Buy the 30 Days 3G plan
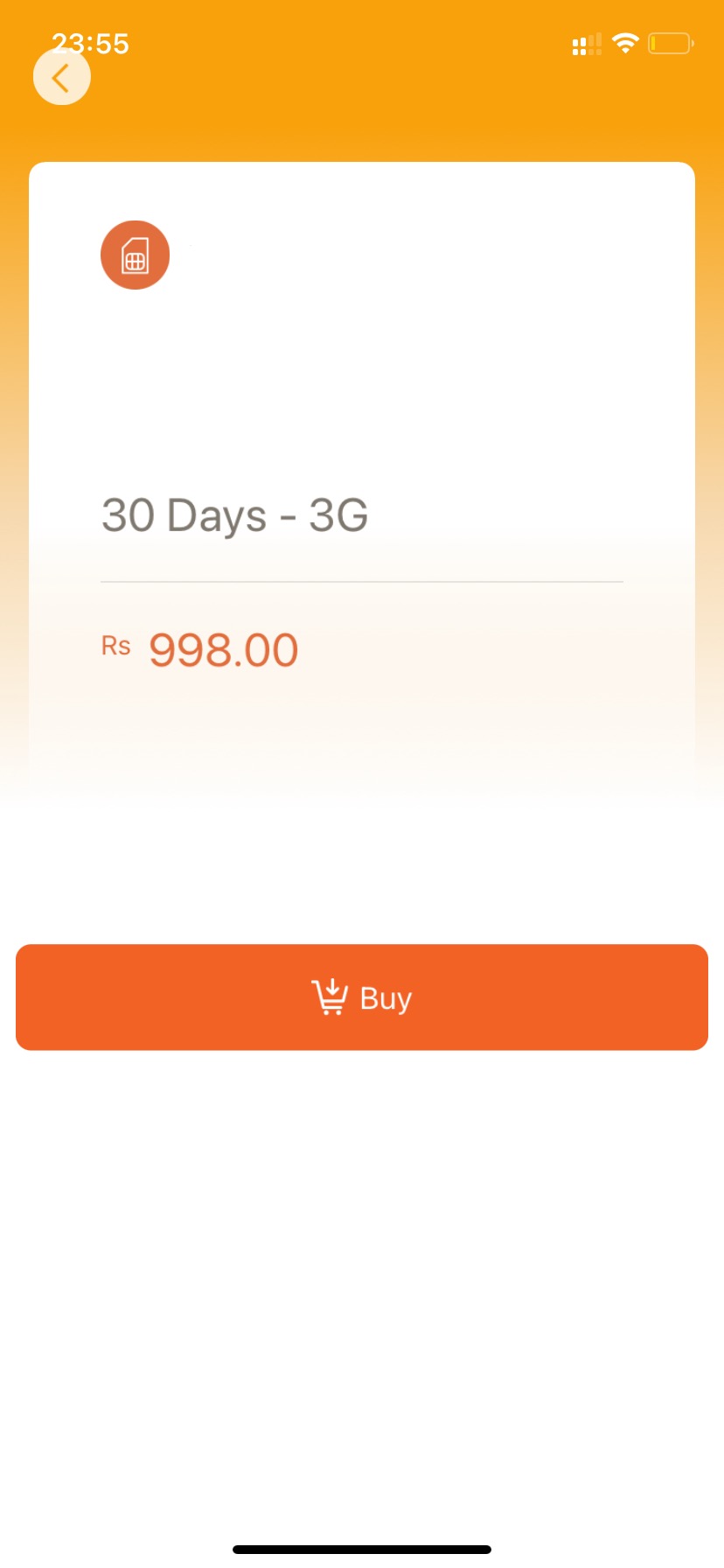 tap(362, 997)
